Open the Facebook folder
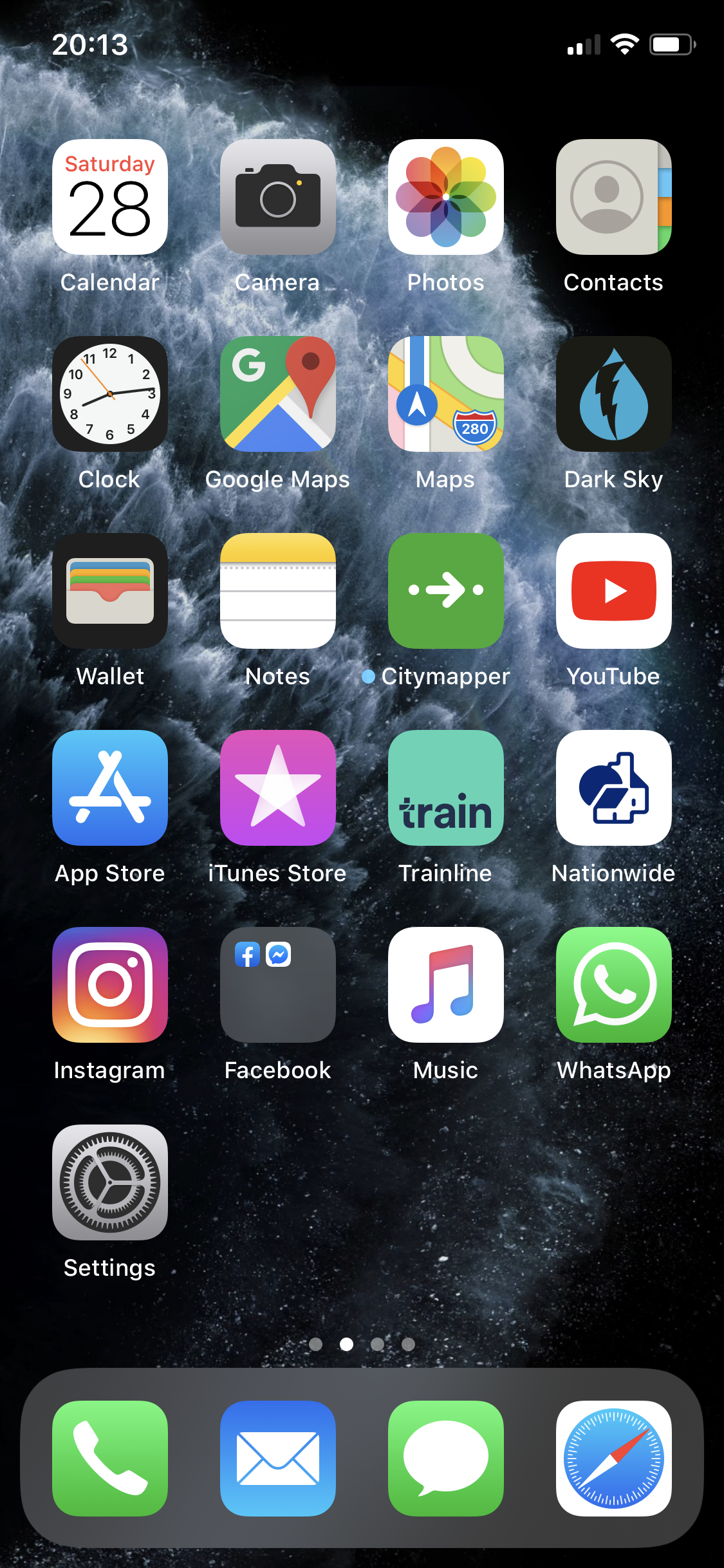Screen dimensions: 724x1568 (x=278, y=985)
